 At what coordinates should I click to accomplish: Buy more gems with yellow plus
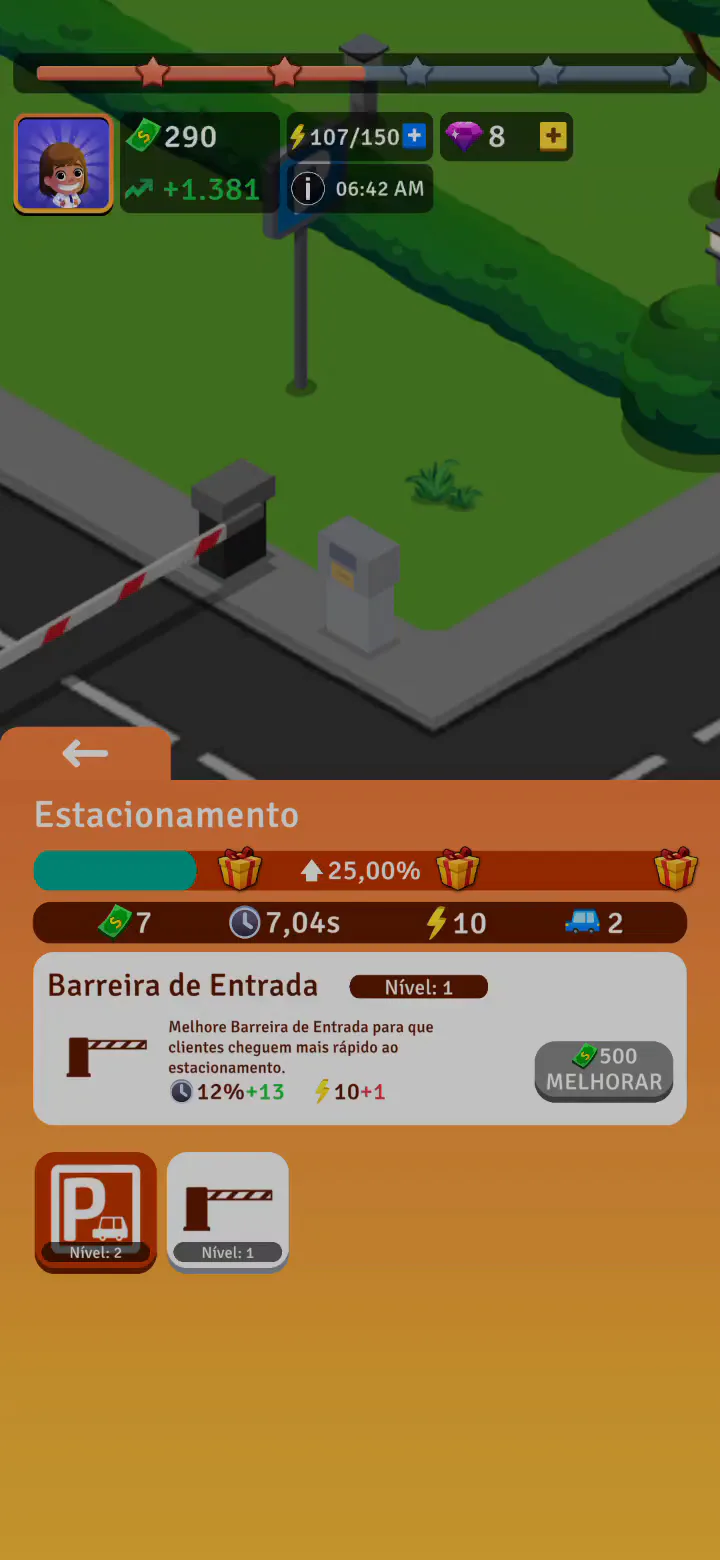[553, 137]
